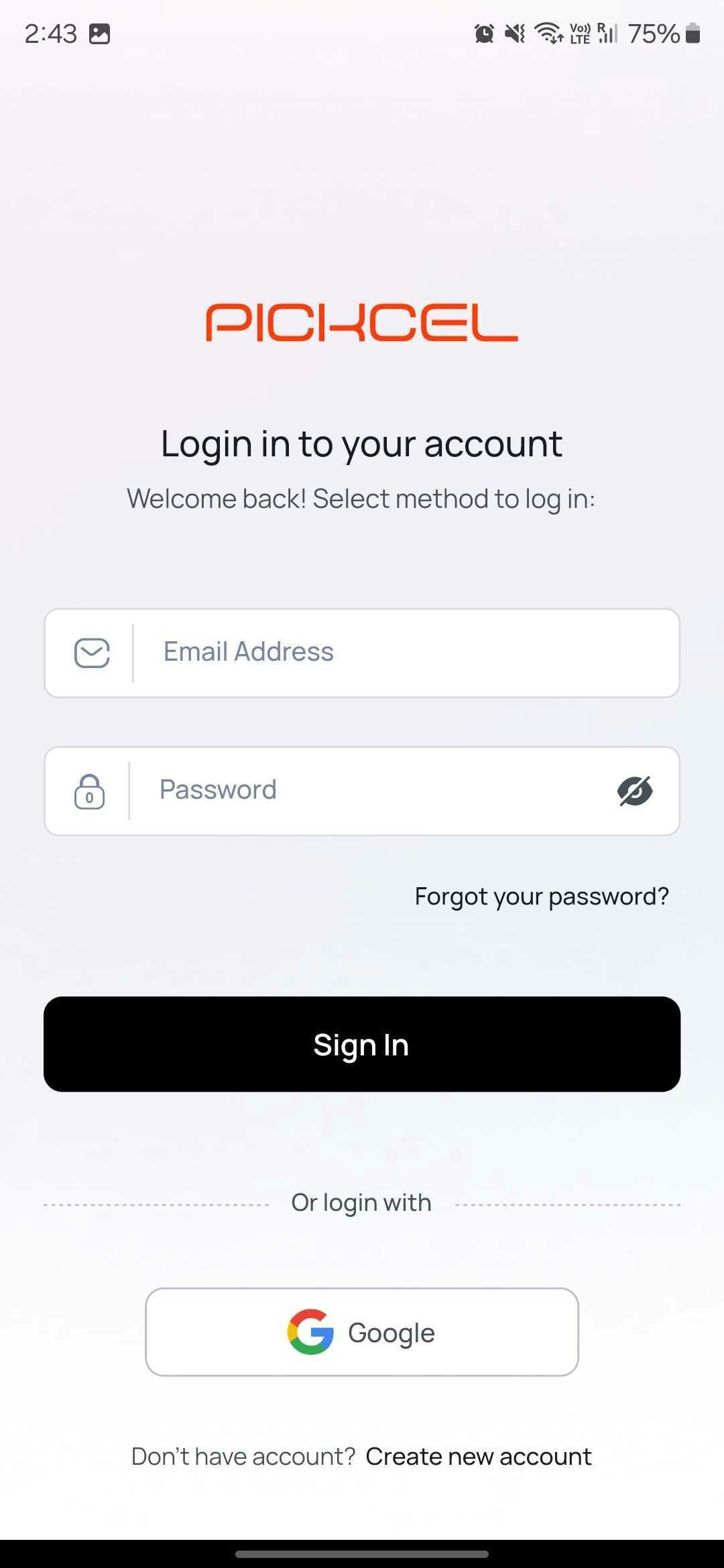Log in with Google button
Image resolution: width=724 pixels, height=1568 pixels.
[x=362, y=1332]
